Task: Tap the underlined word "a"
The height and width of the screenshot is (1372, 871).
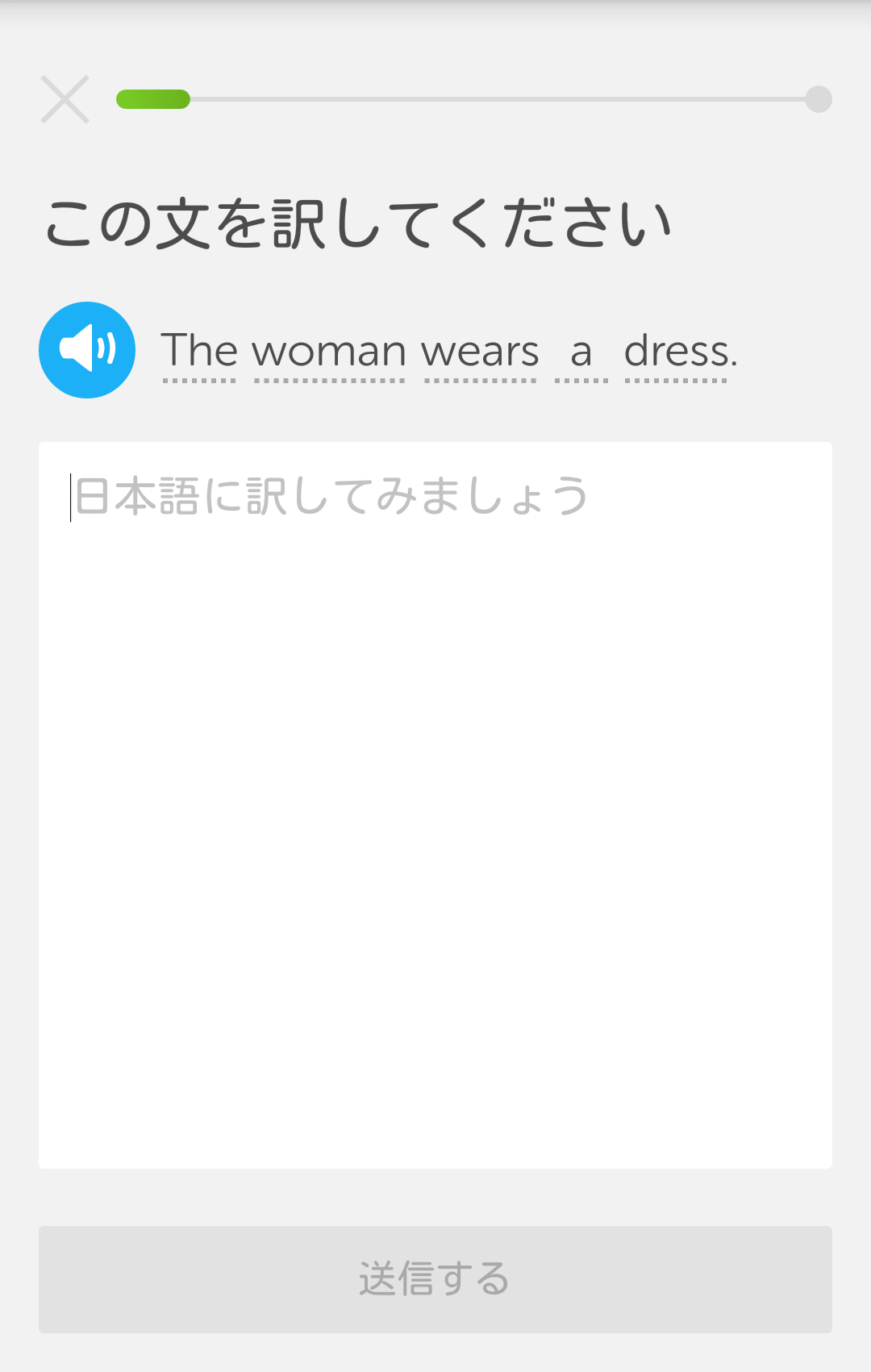Action: (x=581, y=353)
